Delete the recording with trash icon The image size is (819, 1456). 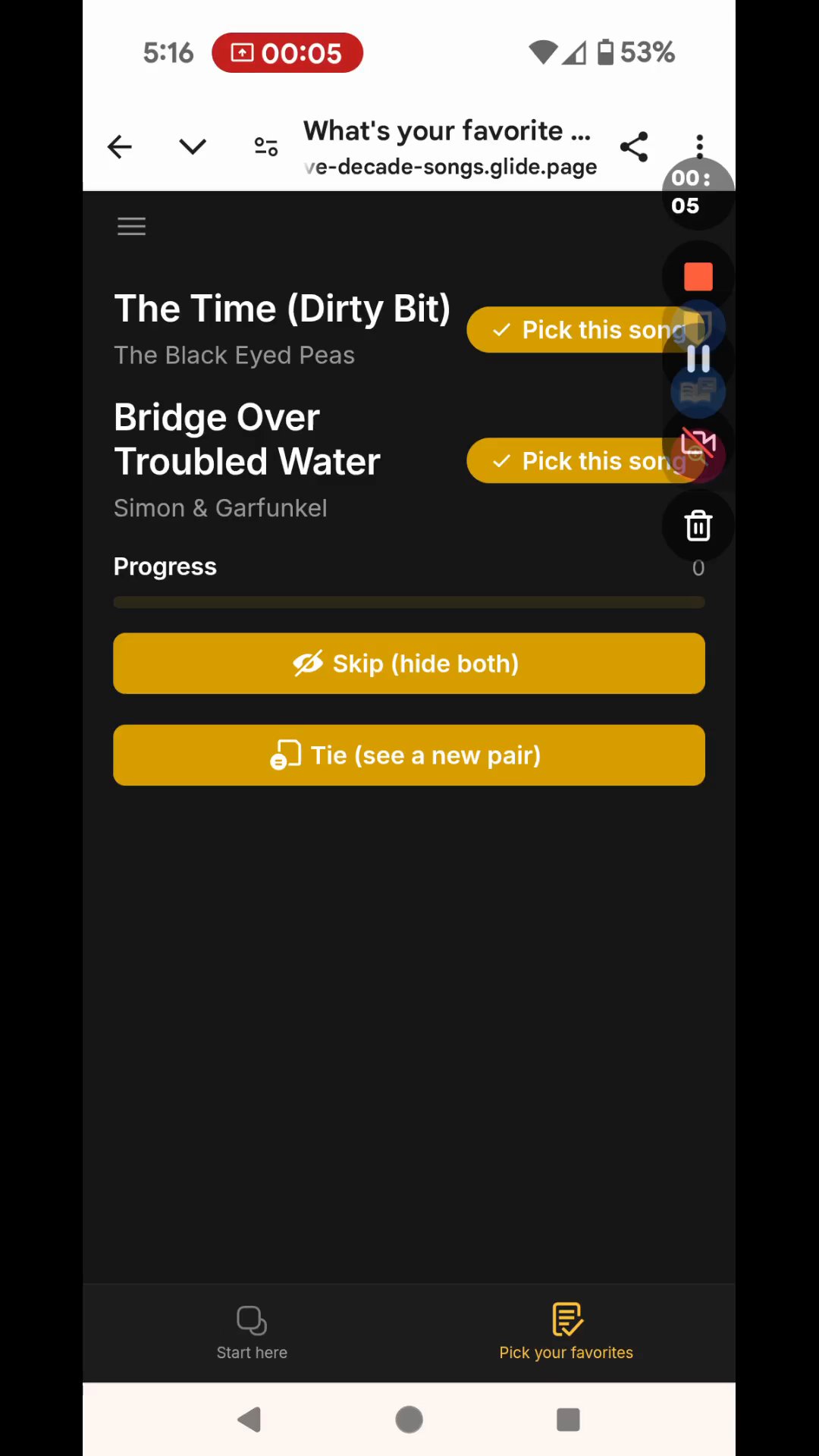point(698,526)
